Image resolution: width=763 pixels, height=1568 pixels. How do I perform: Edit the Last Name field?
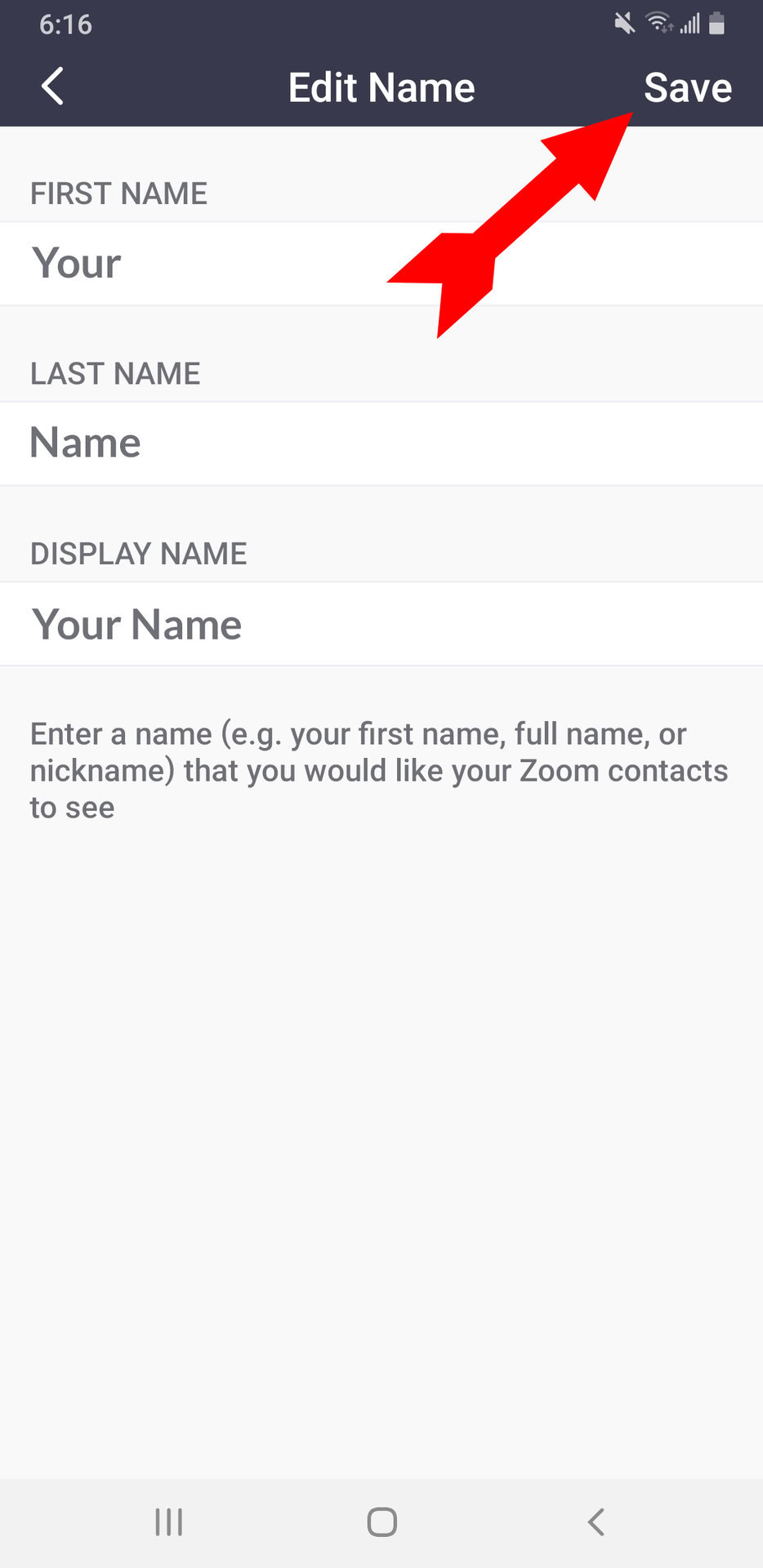(x=381, y=443)
